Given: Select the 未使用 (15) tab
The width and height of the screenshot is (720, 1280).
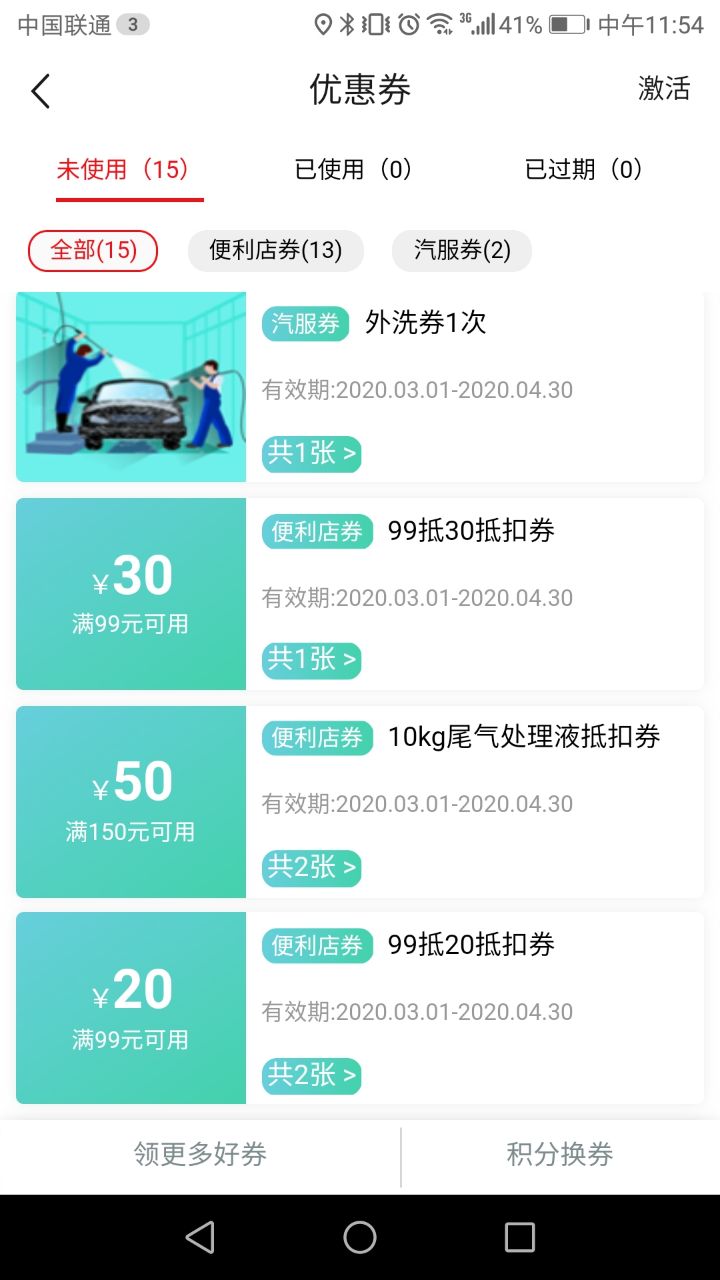Looking at the screenshot, I should [x=124, y=169].
